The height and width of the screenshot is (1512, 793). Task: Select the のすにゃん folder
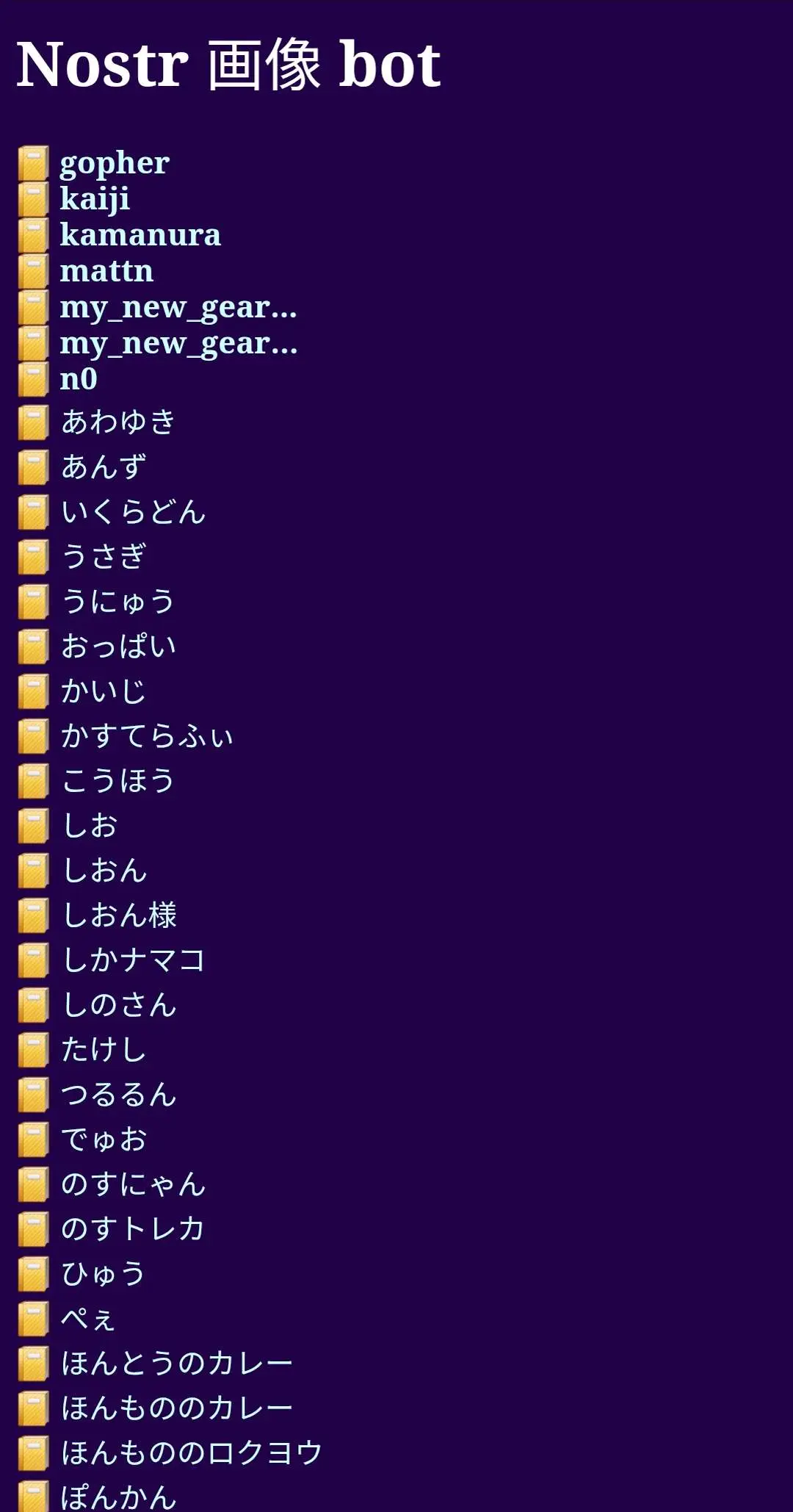(x=133, y=1184)
